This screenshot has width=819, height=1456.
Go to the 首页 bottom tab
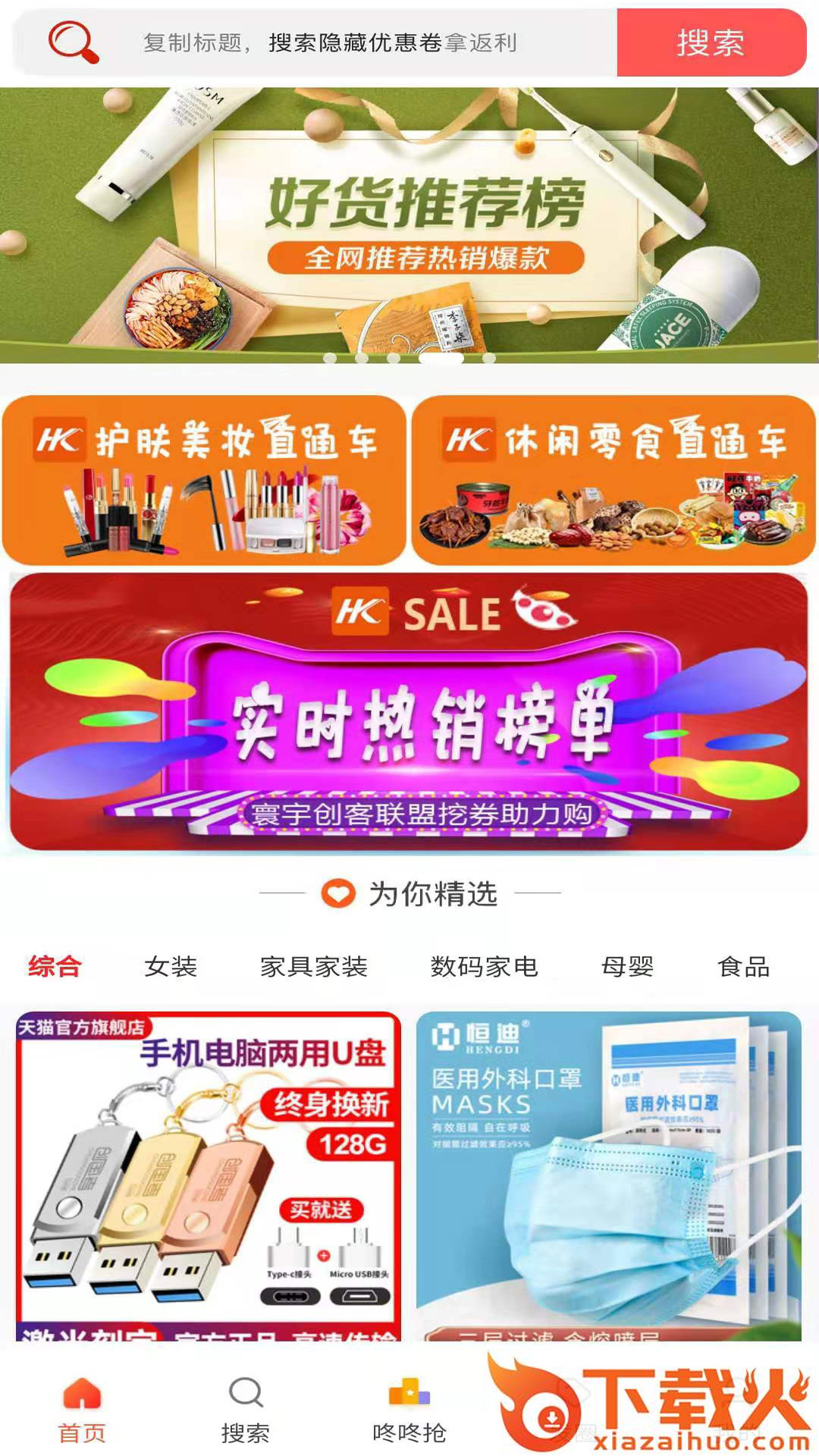(82, 1410)
